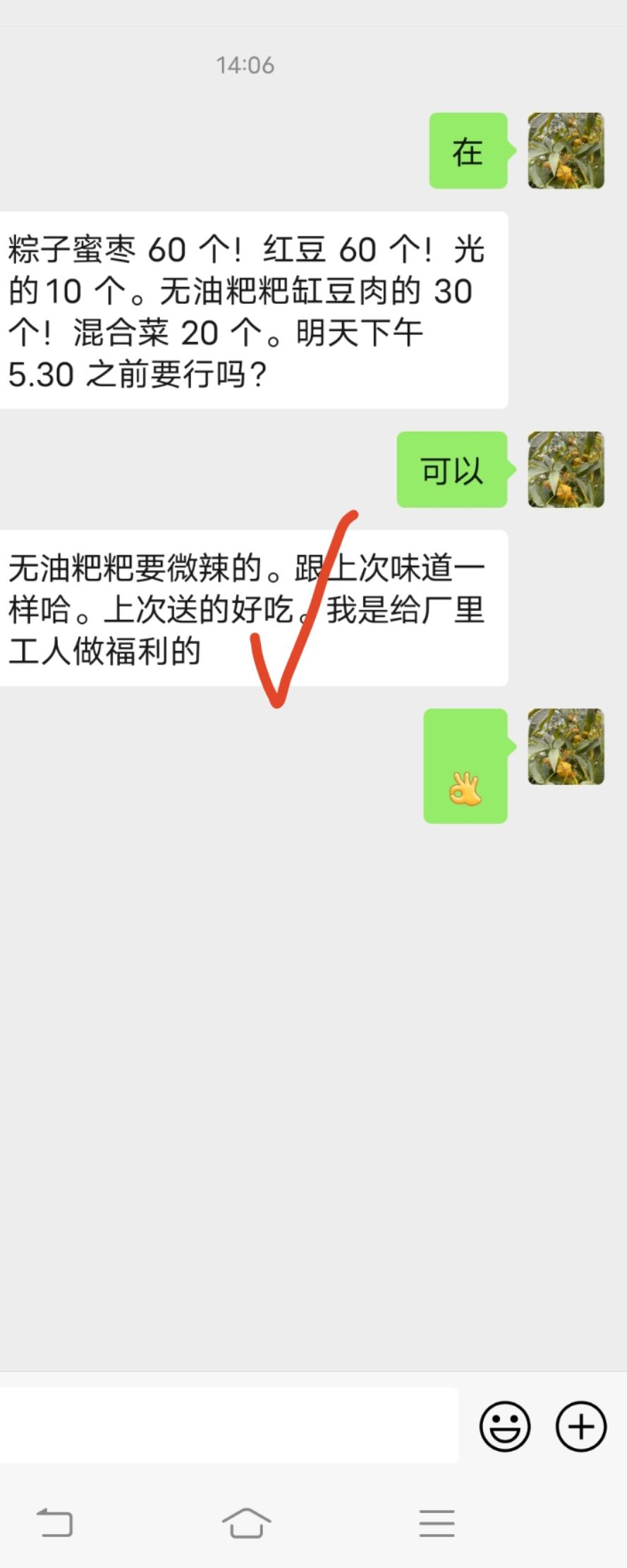Tap the message input field
Viewport: 627px width, 1568px height.
tap(226, 1425)
